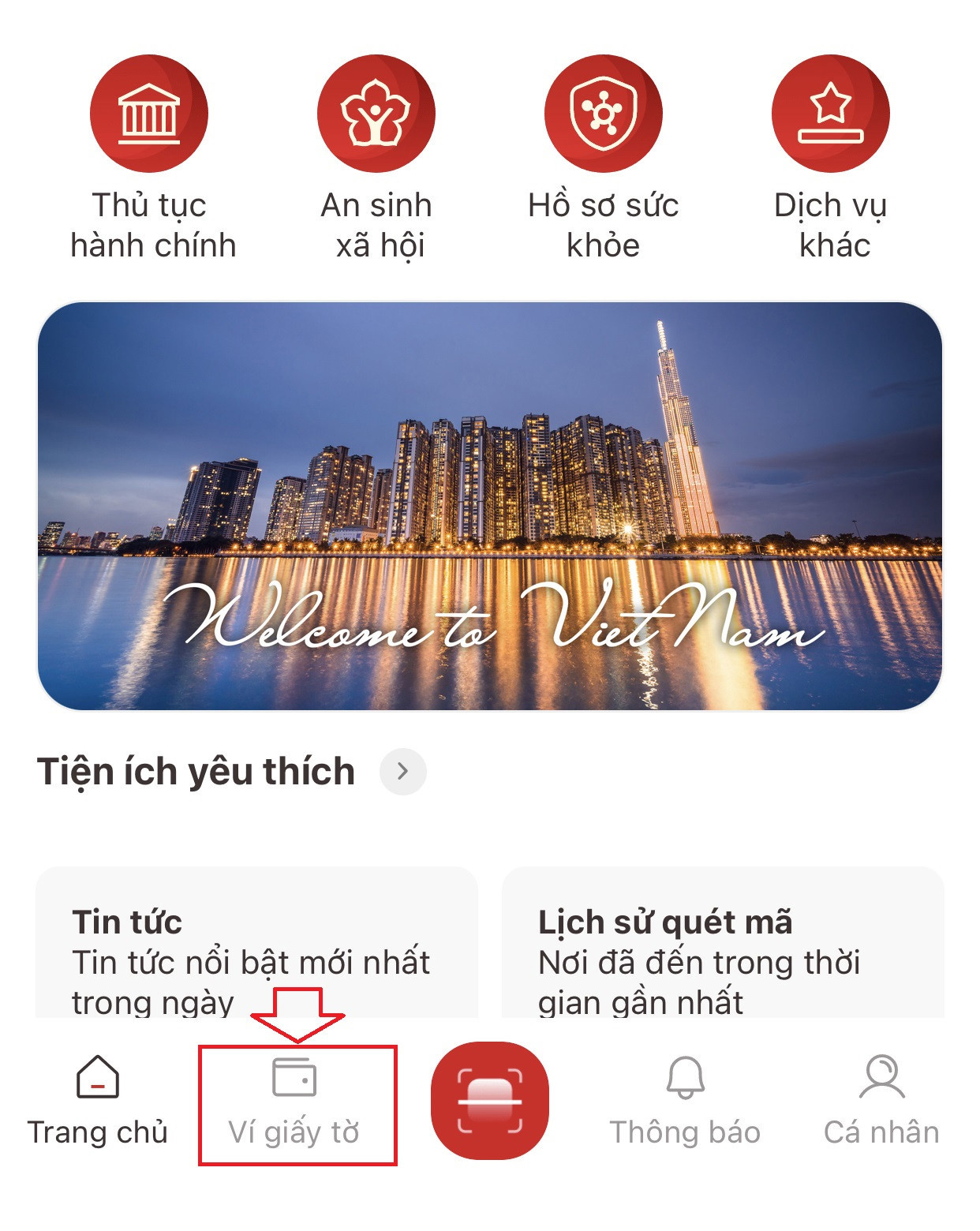Open the Tin tức card
Screen dimensions: 980x1231
coord(256,943)
